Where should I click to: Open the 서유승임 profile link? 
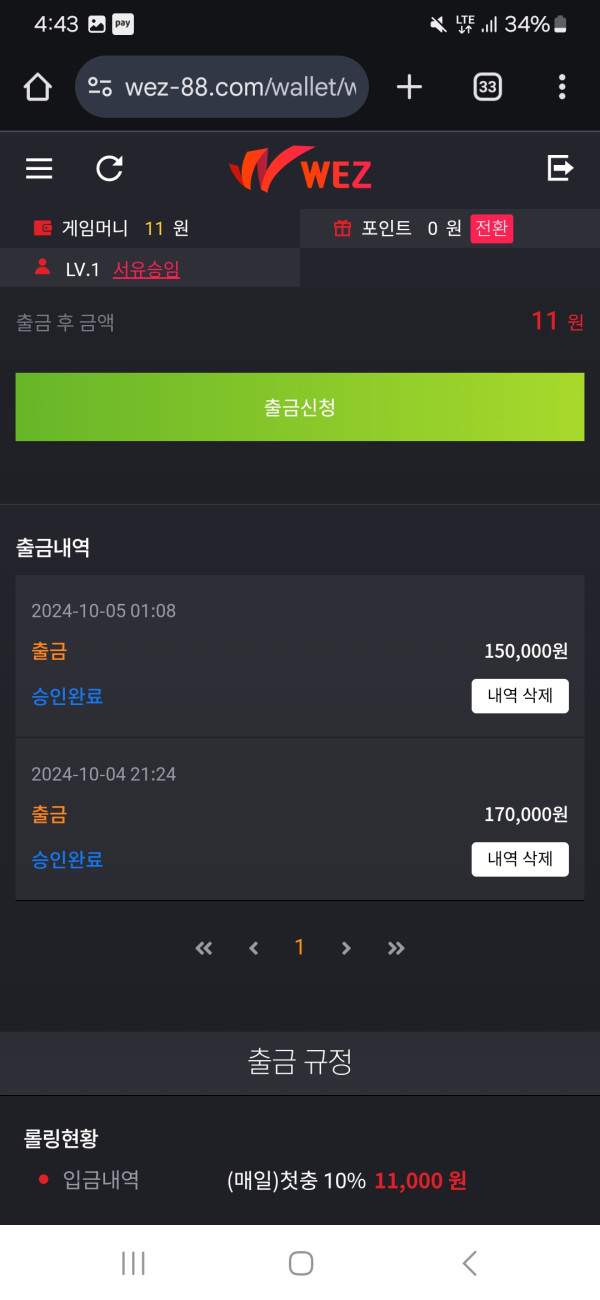[146, 269]
